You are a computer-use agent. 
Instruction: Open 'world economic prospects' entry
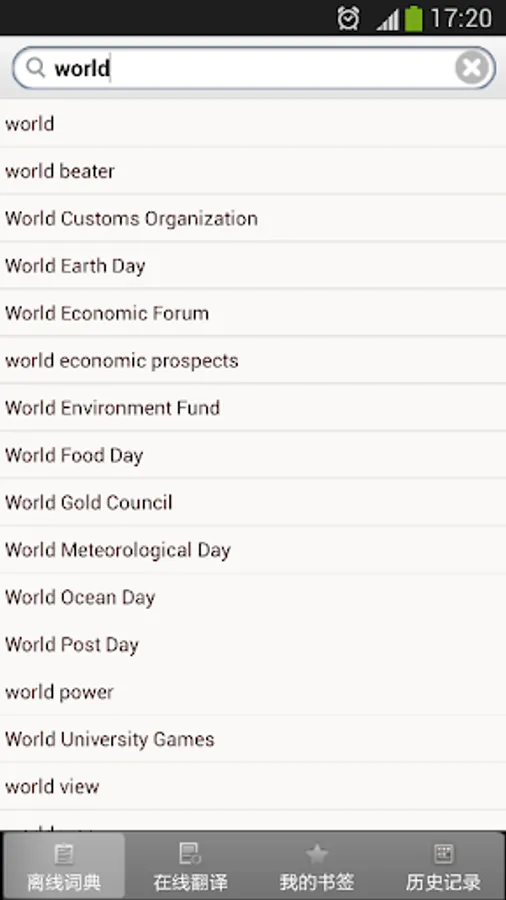point(253,360)
